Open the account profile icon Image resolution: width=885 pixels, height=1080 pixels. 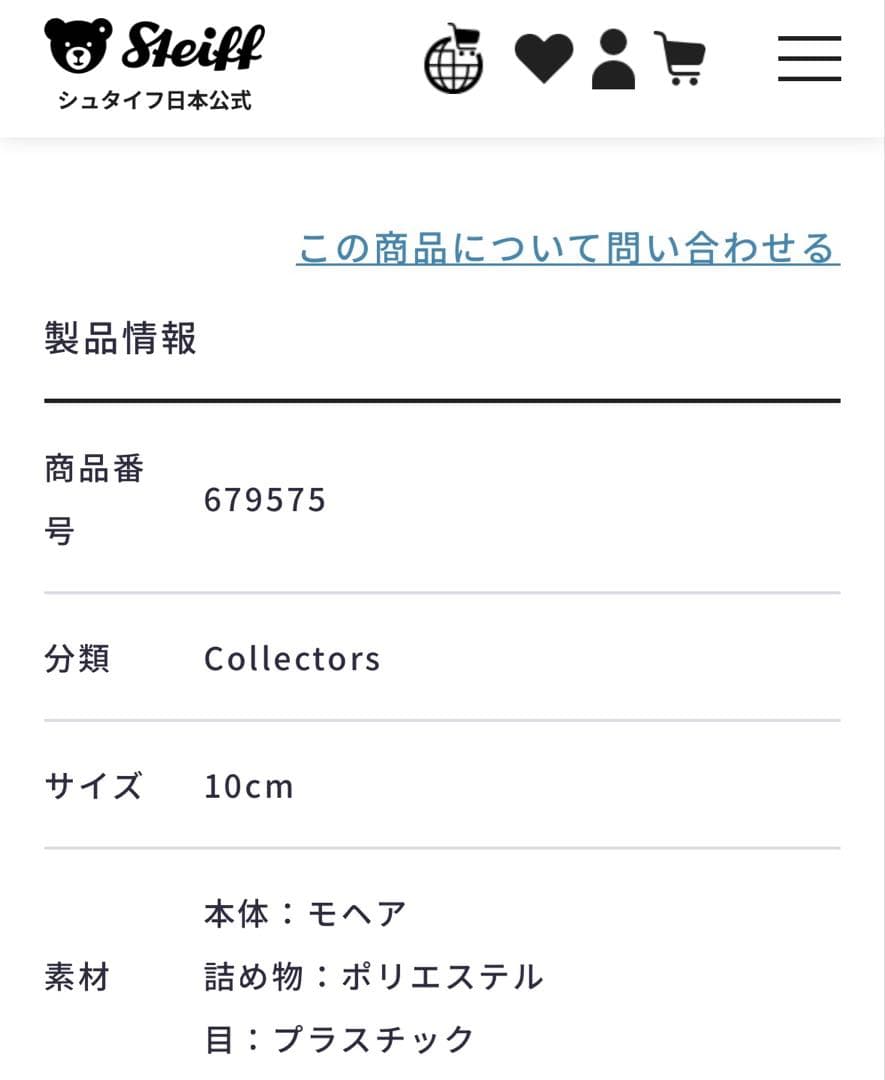[612, 58]
